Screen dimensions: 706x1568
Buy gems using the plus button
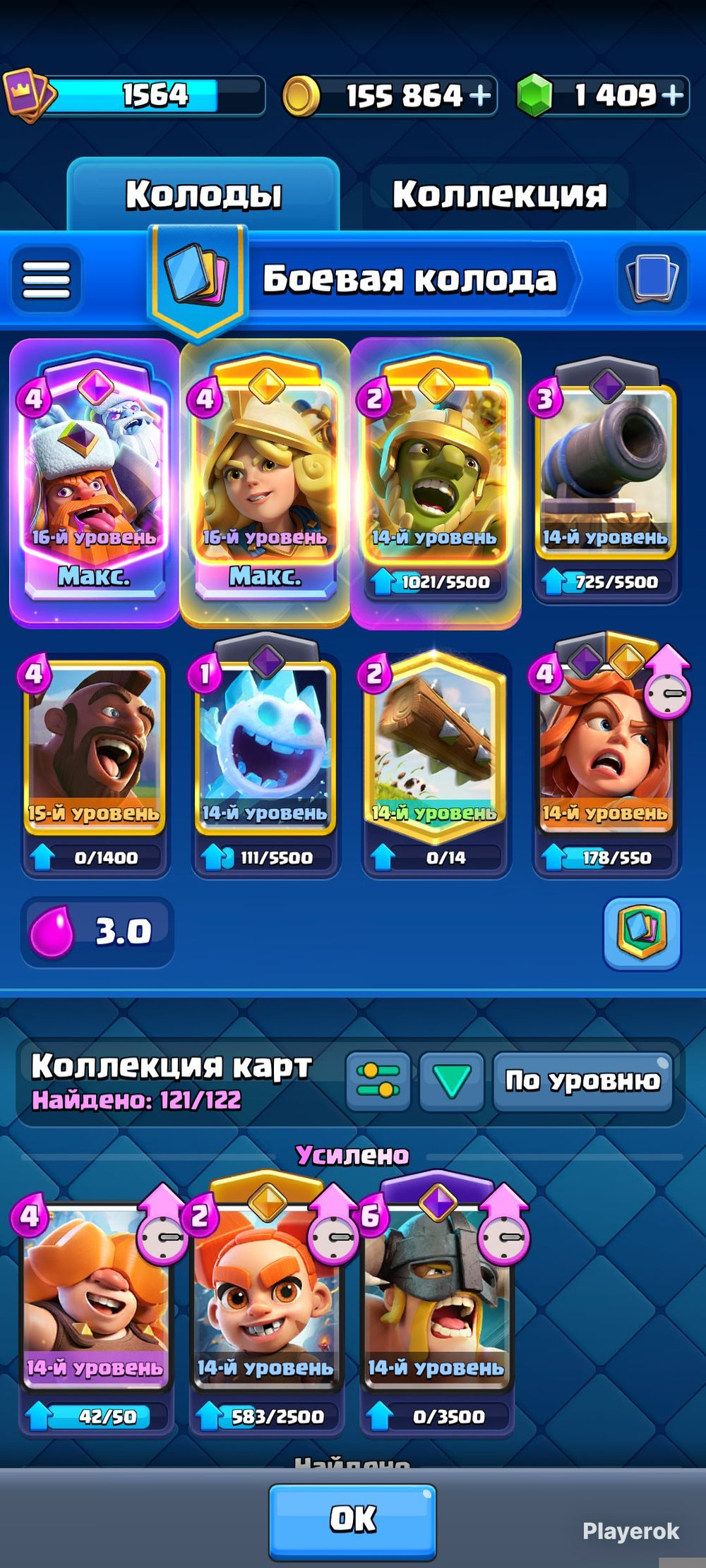[673, 95]
